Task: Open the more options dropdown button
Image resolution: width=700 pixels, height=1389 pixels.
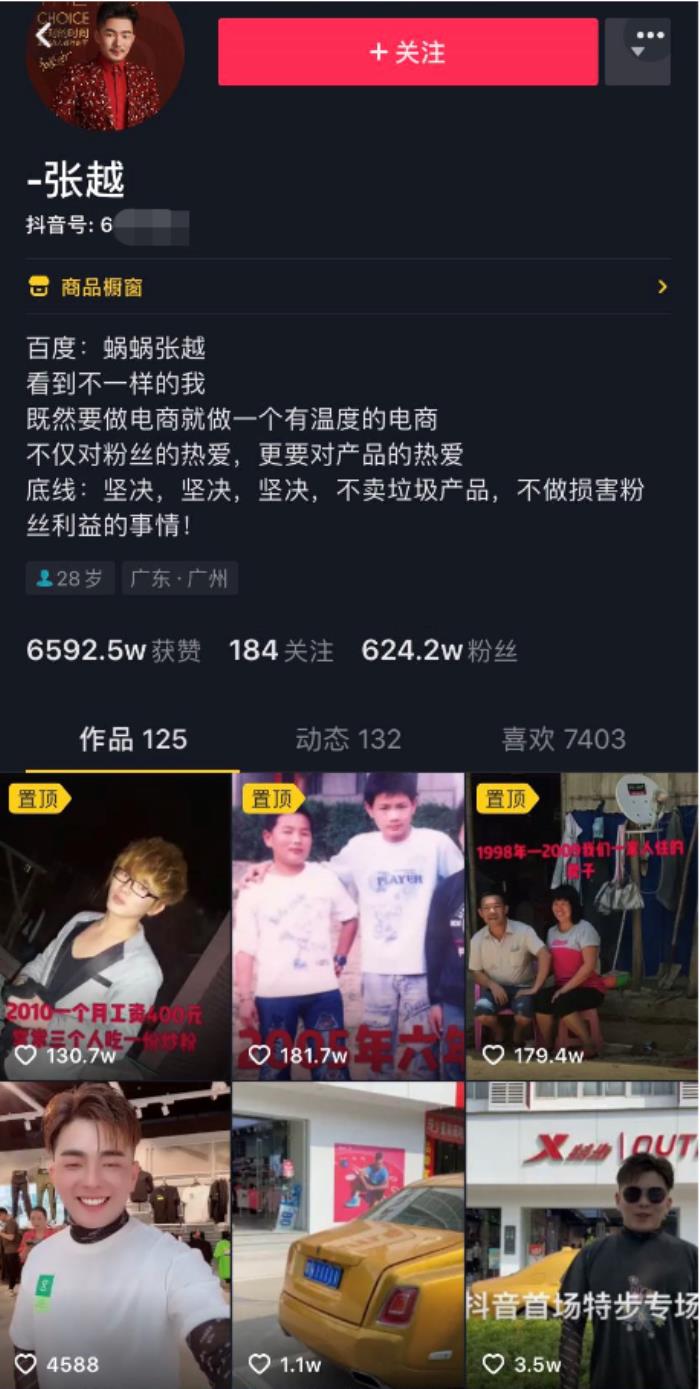Action: click(638, 52)
